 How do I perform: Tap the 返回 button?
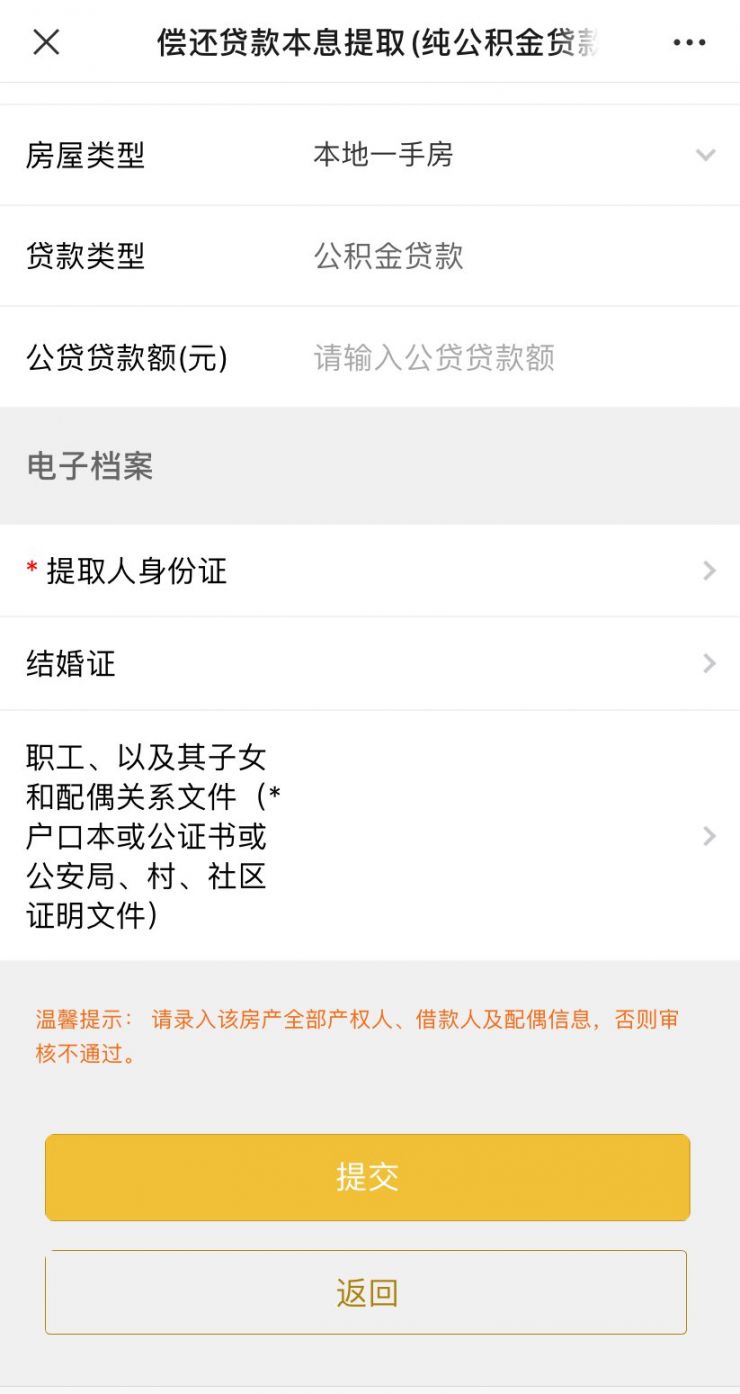pos(366,1292)
